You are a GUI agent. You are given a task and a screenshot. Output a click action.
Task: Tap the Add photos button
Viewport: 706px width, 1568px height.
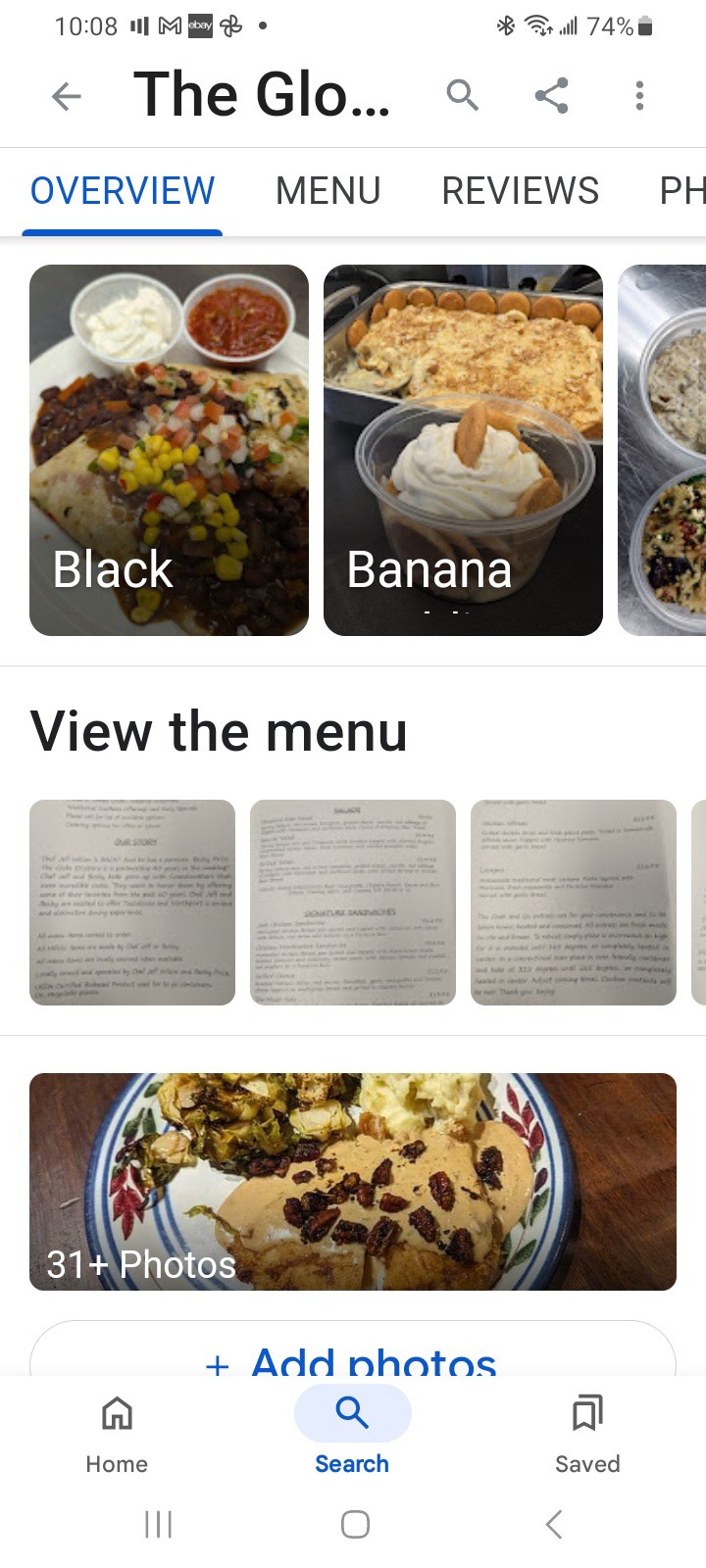pos(353,1357)
